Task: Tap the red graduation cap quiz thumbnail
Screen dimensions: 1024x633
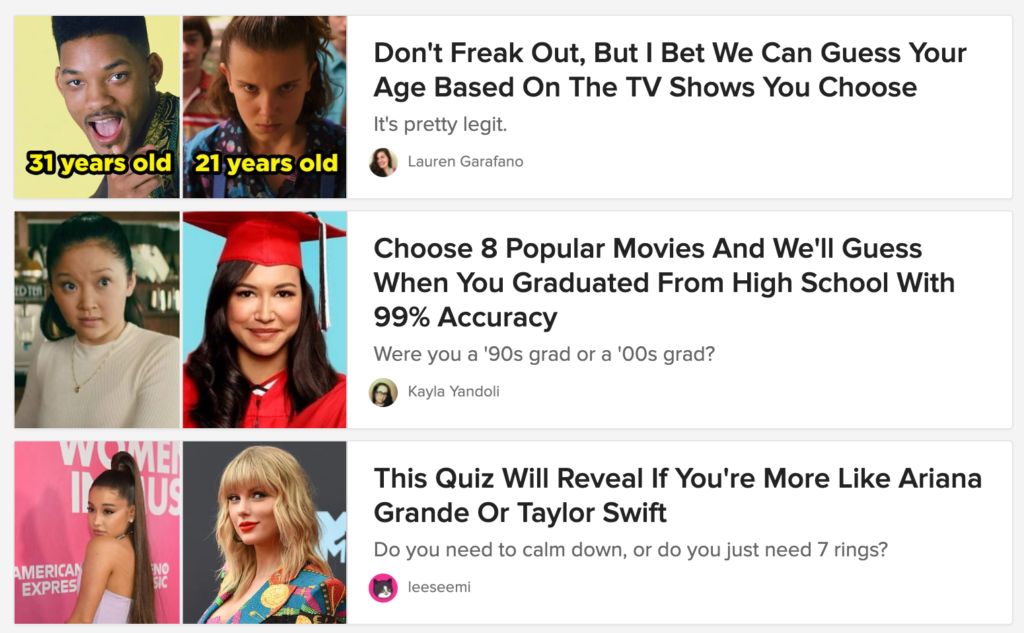Action: tap(264, 319)
